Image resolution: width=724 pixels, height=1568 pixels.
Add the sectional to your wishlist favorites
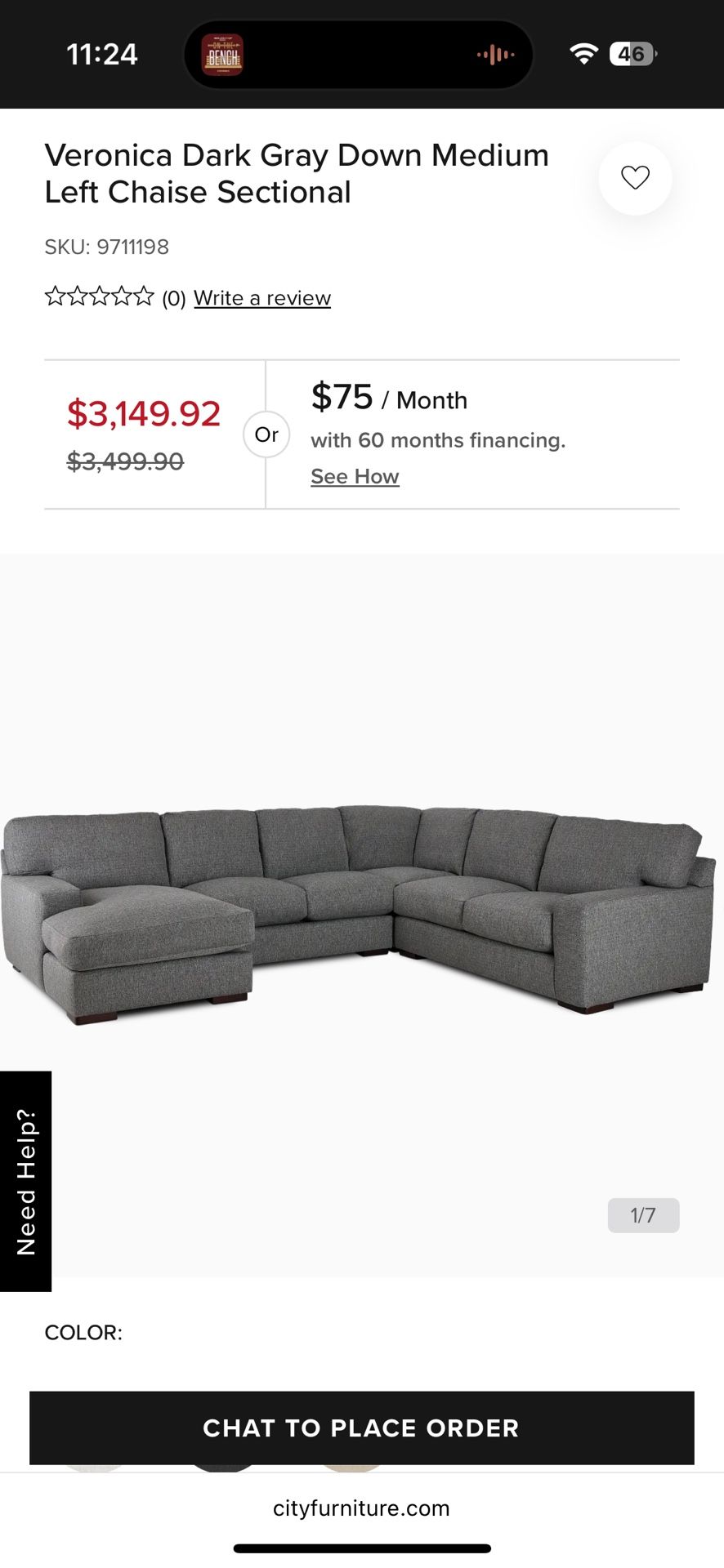tap(635, 178)
